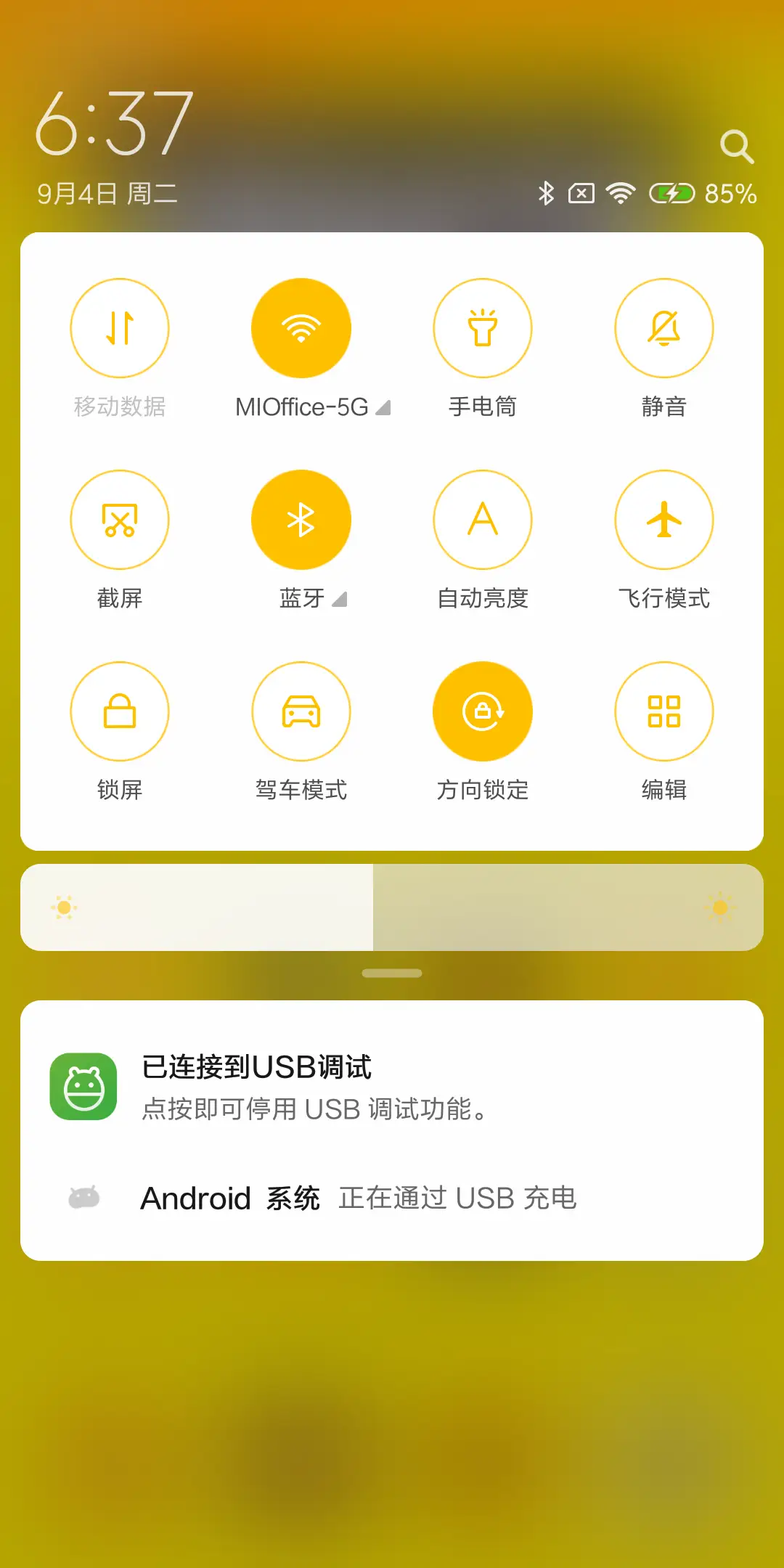
Task: Expand Wi-Fi network list arrow
Action: coord(383,408)
